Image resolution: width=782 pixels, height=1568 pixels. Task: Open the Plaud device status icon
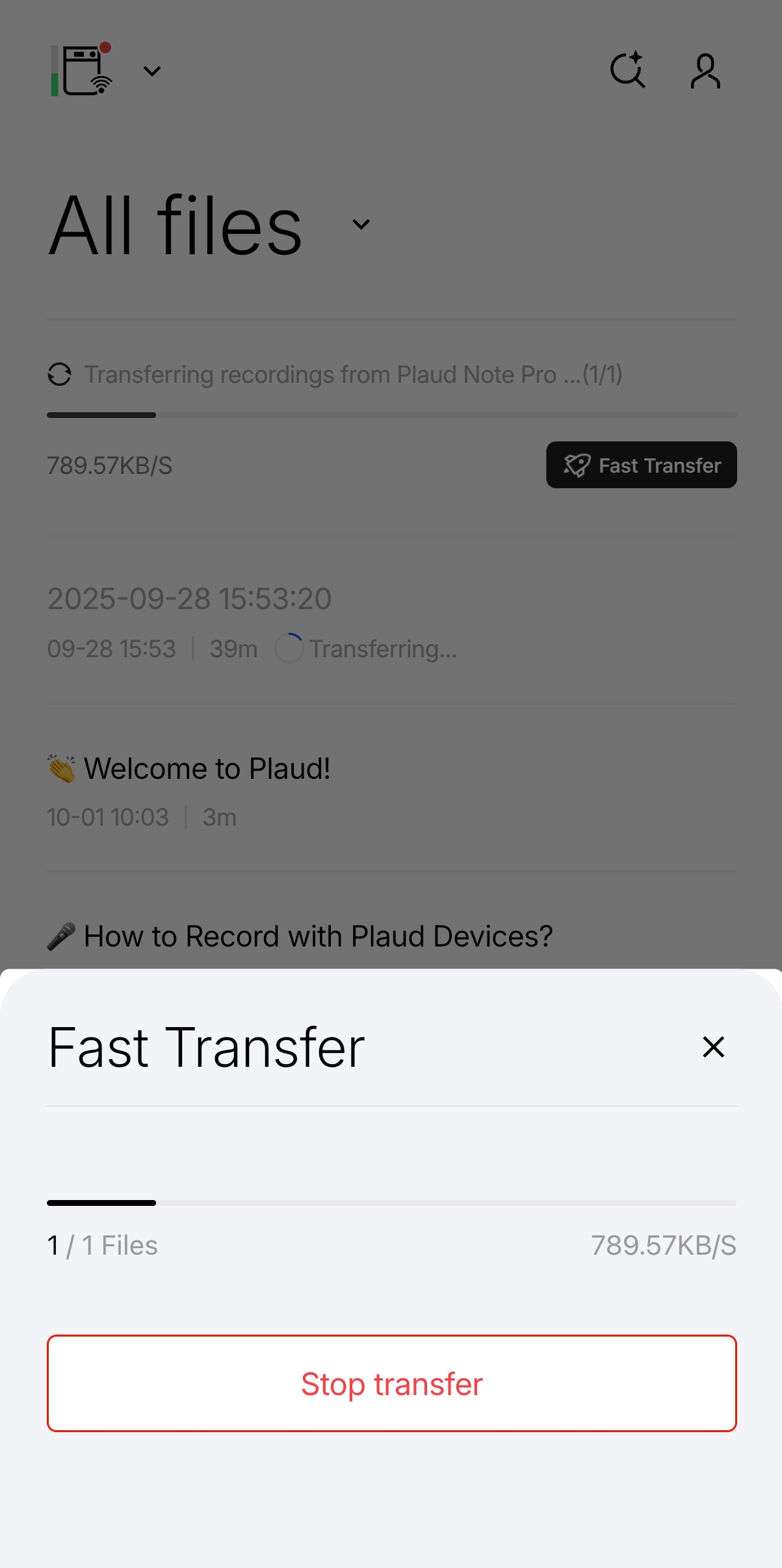point(83,71)
